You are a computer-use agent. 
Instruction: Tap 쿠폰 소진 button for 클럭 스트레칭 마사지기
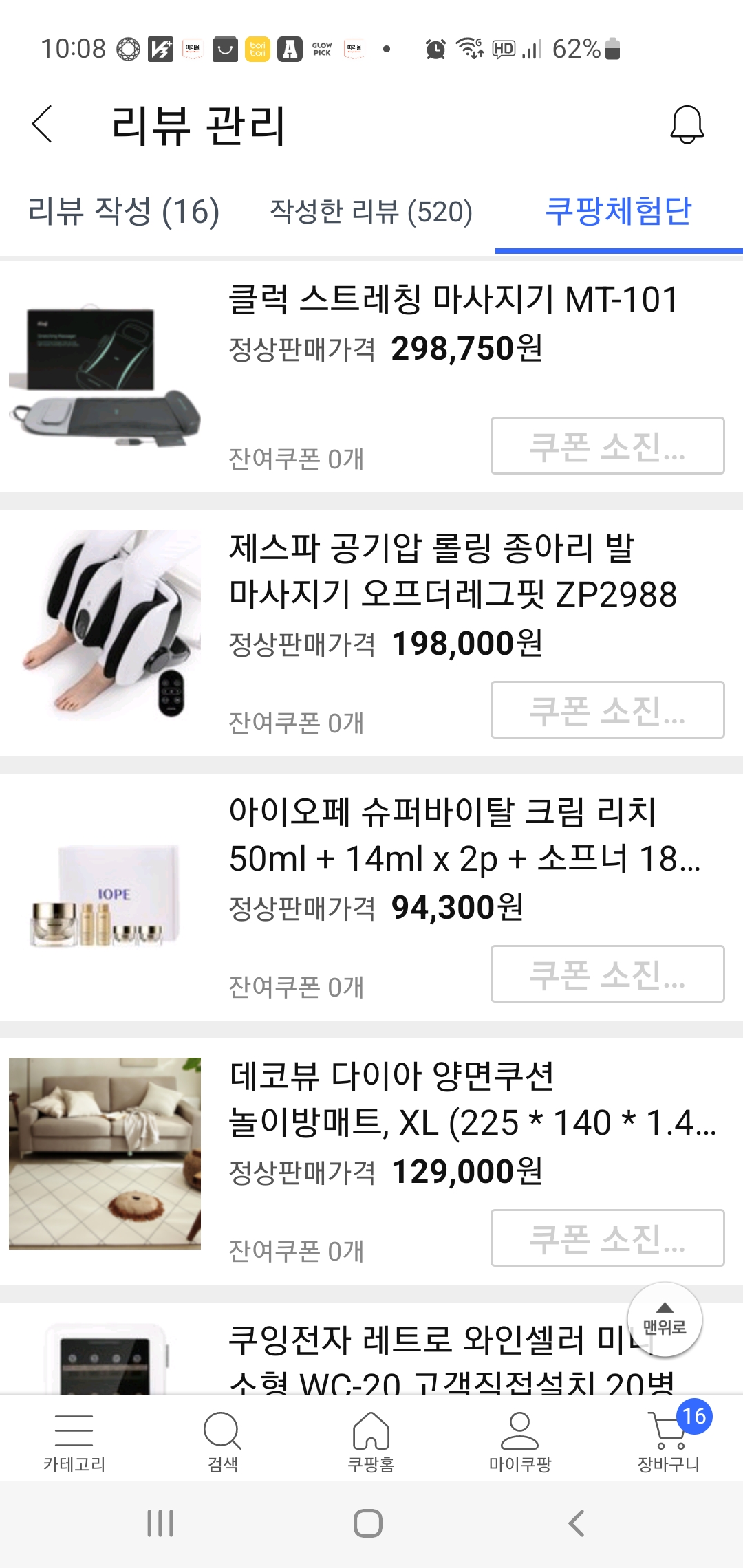click(607, 446)
